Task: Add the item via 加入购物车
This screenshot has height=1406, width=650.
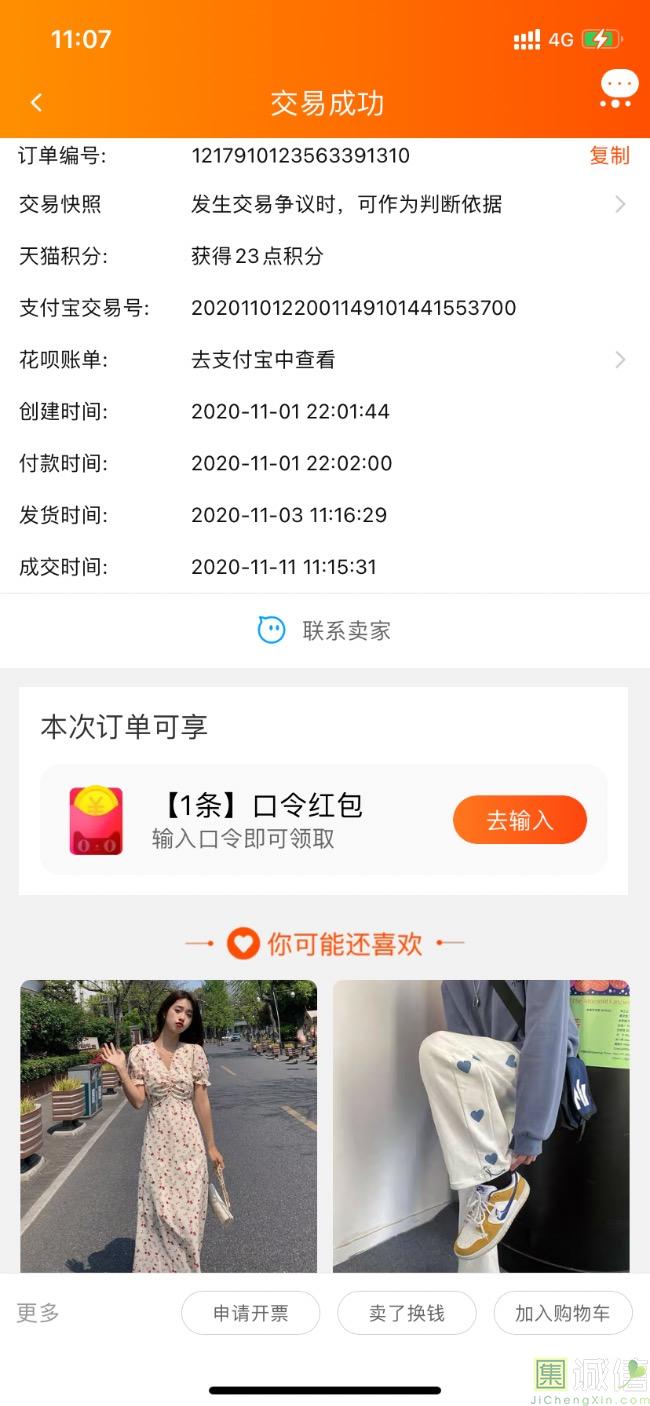Action: 562,1313
